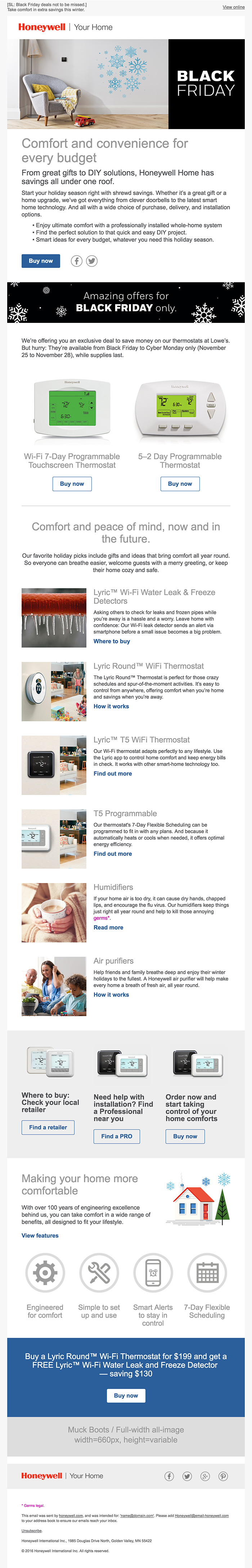Tap Buy now under Comfort and convenience intro
Image resolution: width=252 pixels, height=1568 pixels.
pos(41,261)
